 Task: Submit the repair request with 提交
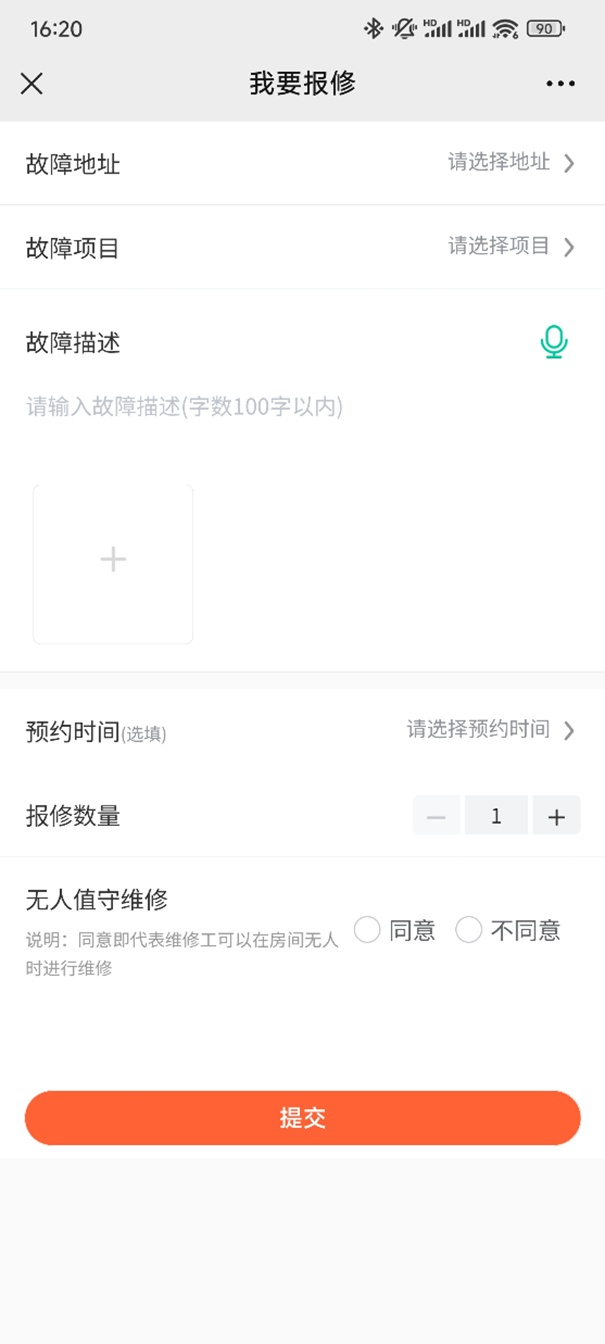[x=302, y=1117]
